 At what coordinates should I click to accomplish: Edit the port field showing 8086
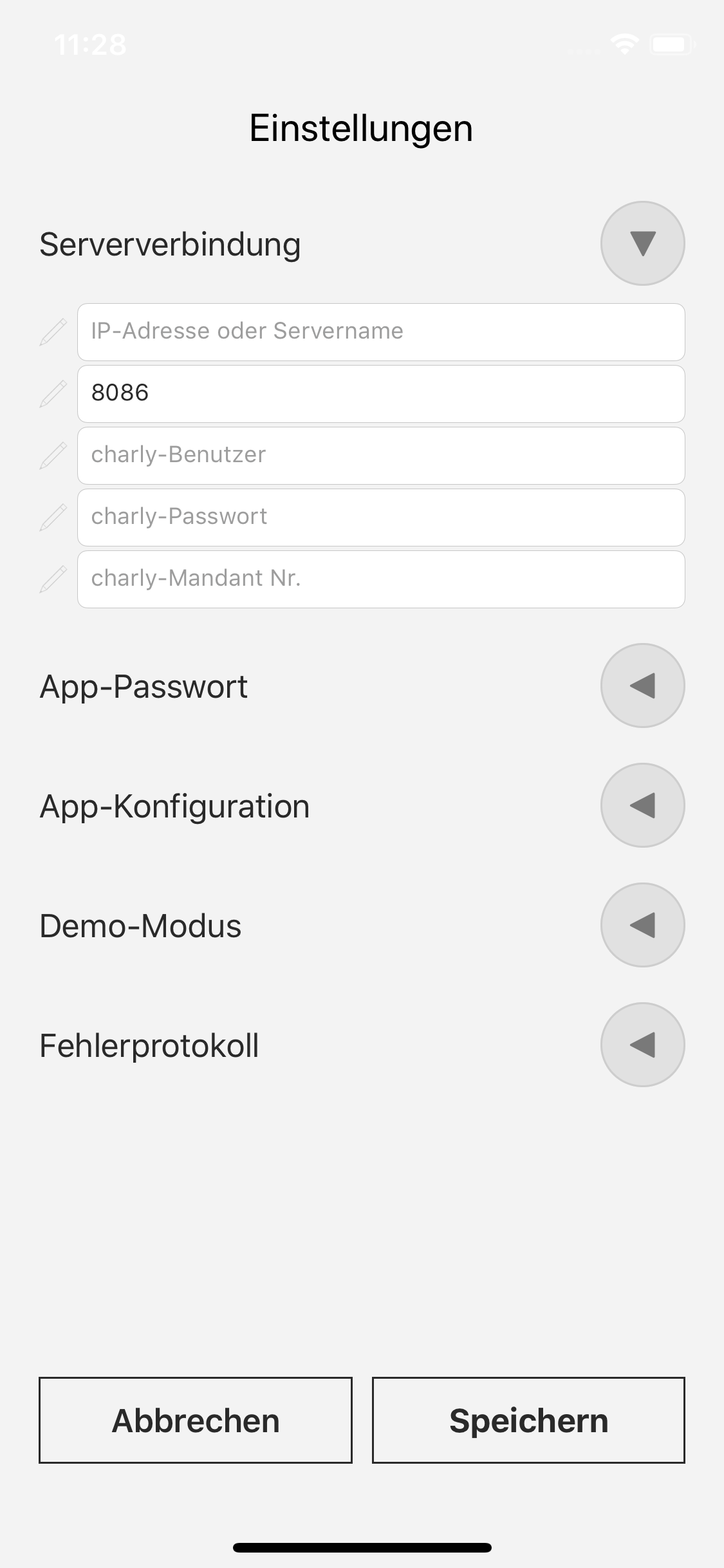click(381, 394)
